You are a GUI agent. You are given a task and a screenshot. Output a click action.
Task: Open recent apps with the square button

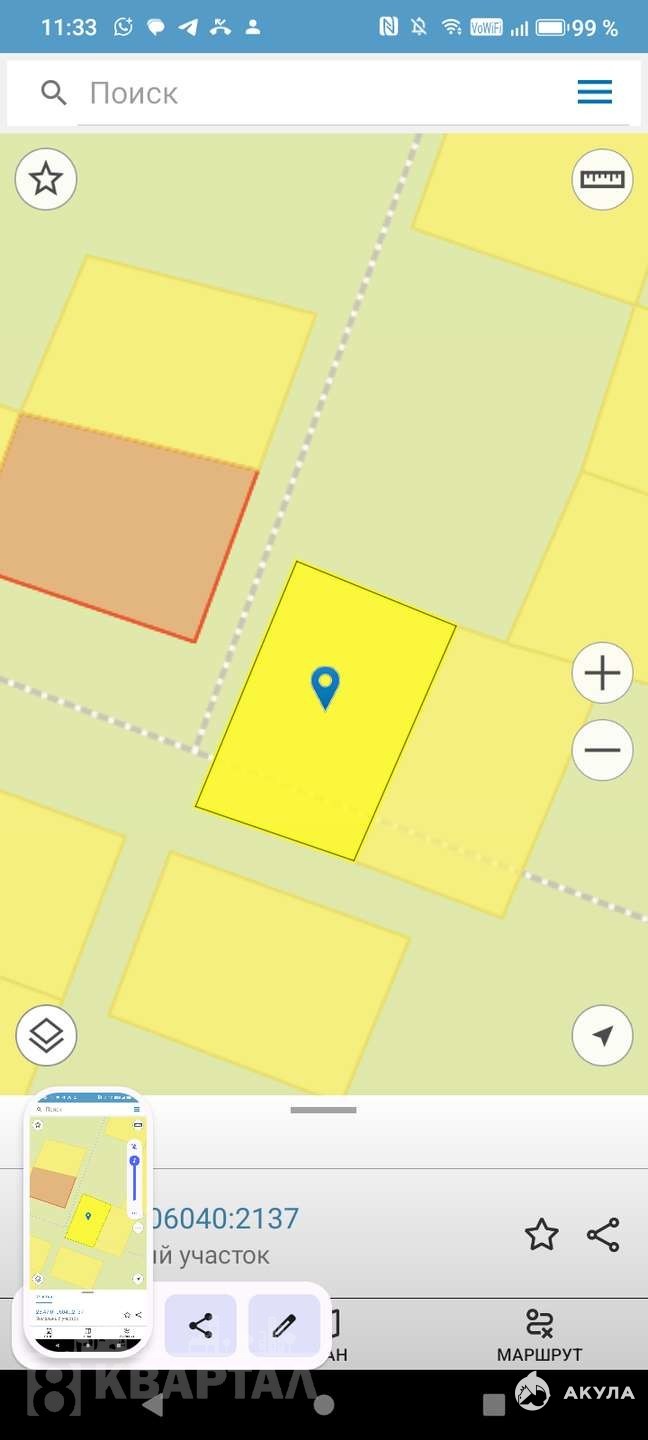pos(494,1404)
